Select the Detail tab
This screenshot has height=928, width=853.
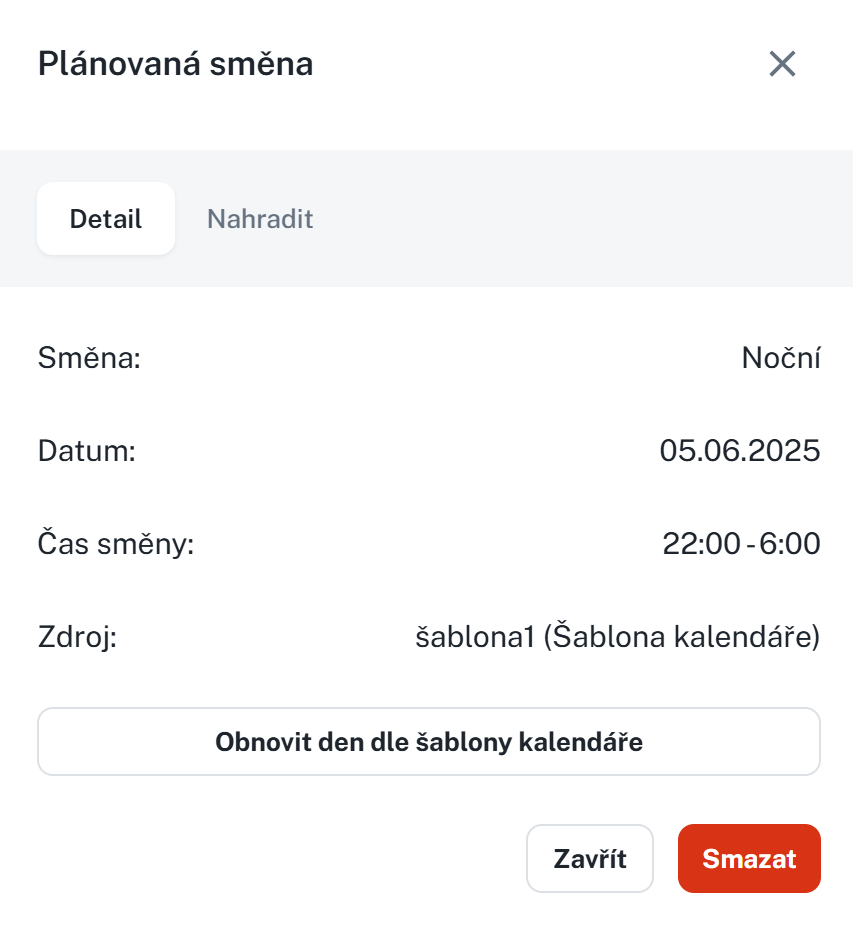tap(106, 219)
